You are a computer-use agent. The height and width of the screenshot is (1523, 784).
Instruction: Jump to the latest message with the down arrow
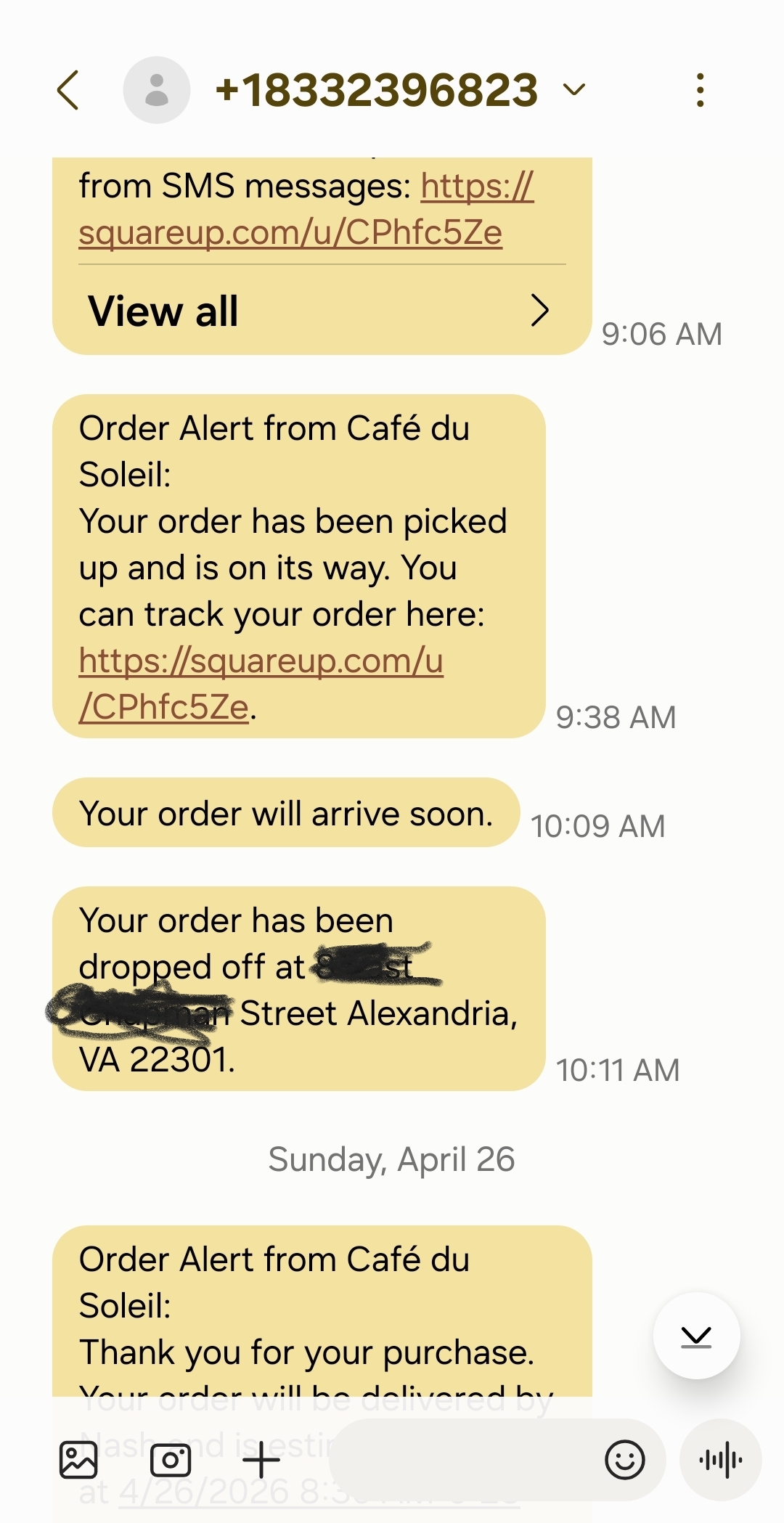(x=696, y=1336)
